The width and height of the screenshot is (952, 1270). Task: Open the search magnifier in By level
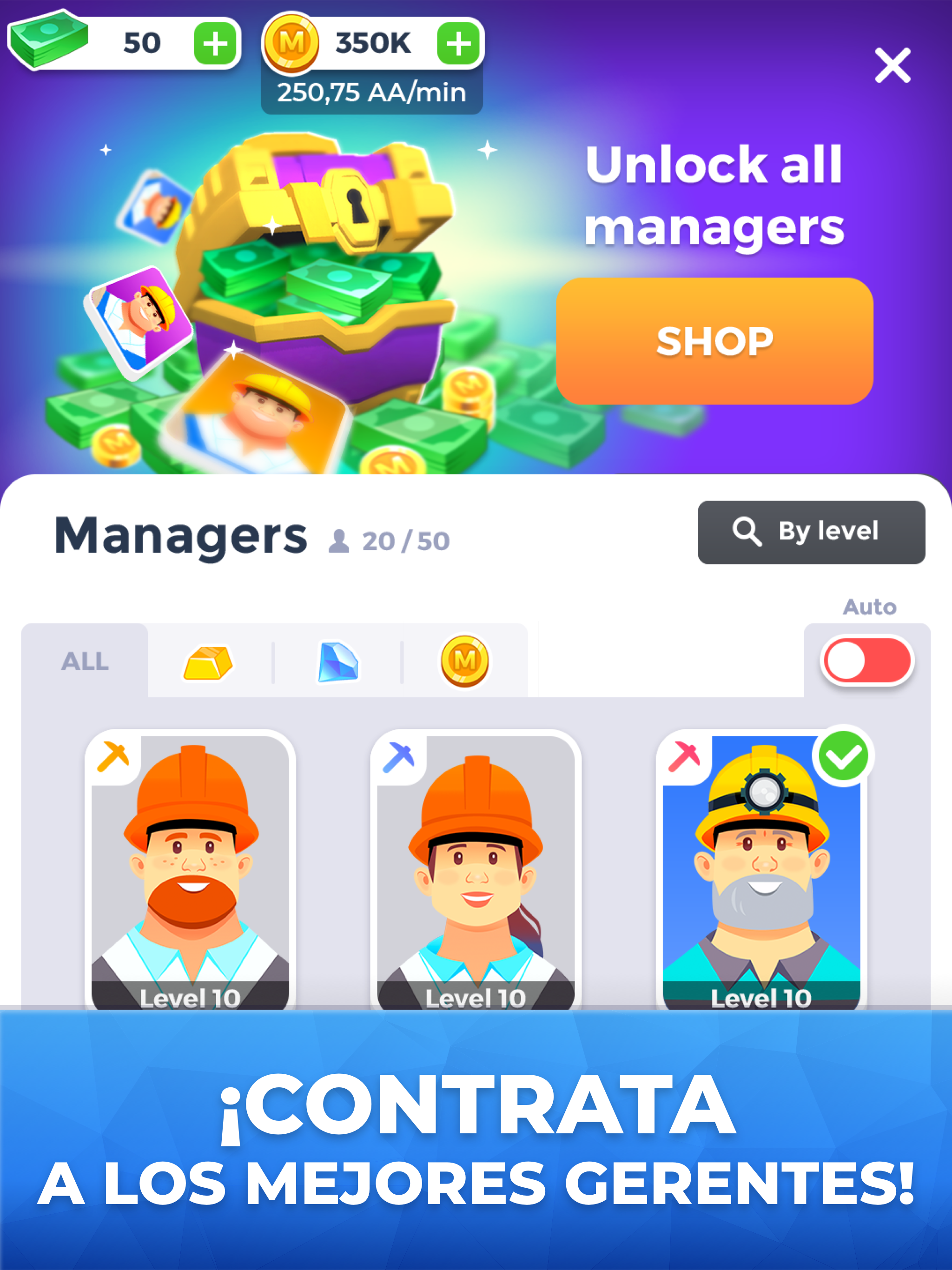(747, 532)
